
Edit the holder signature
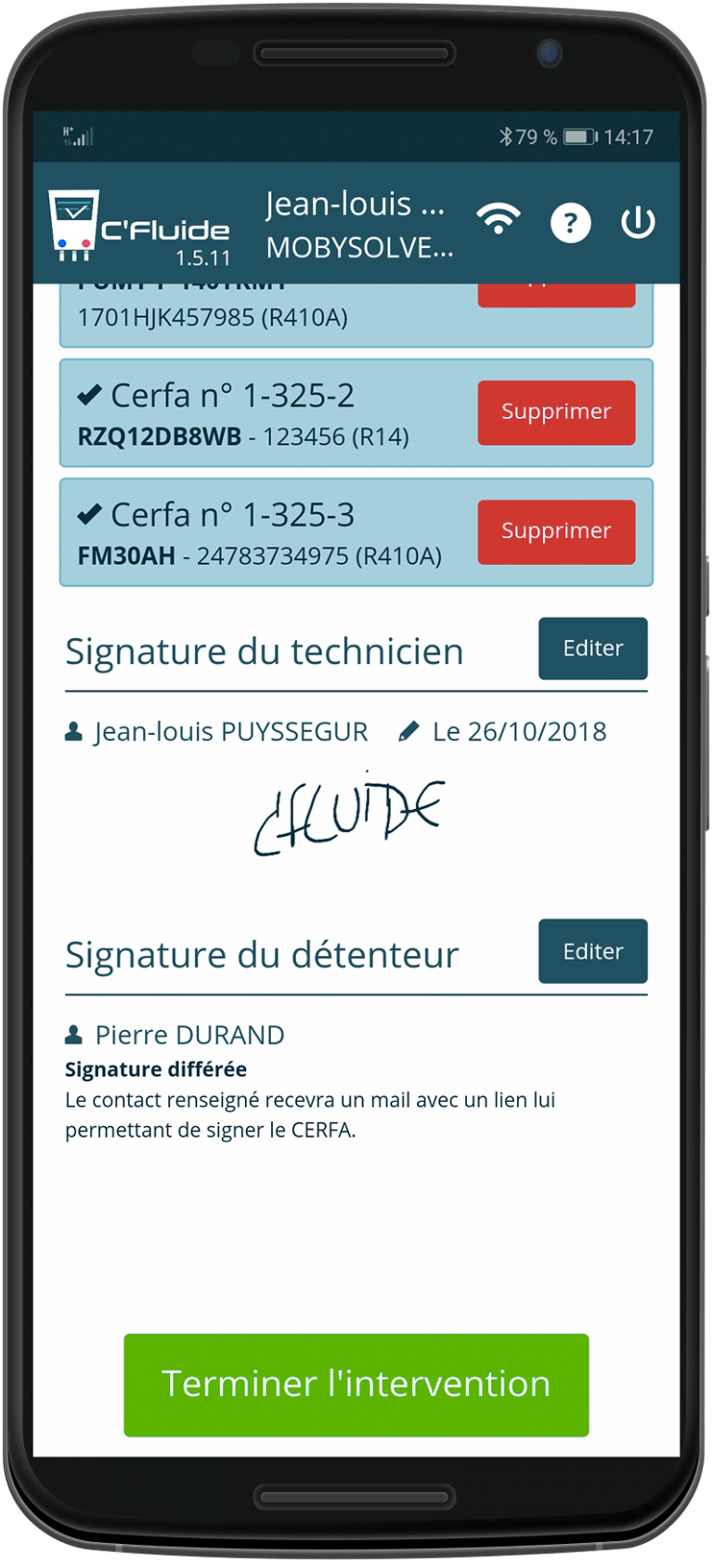pos(592,951)
